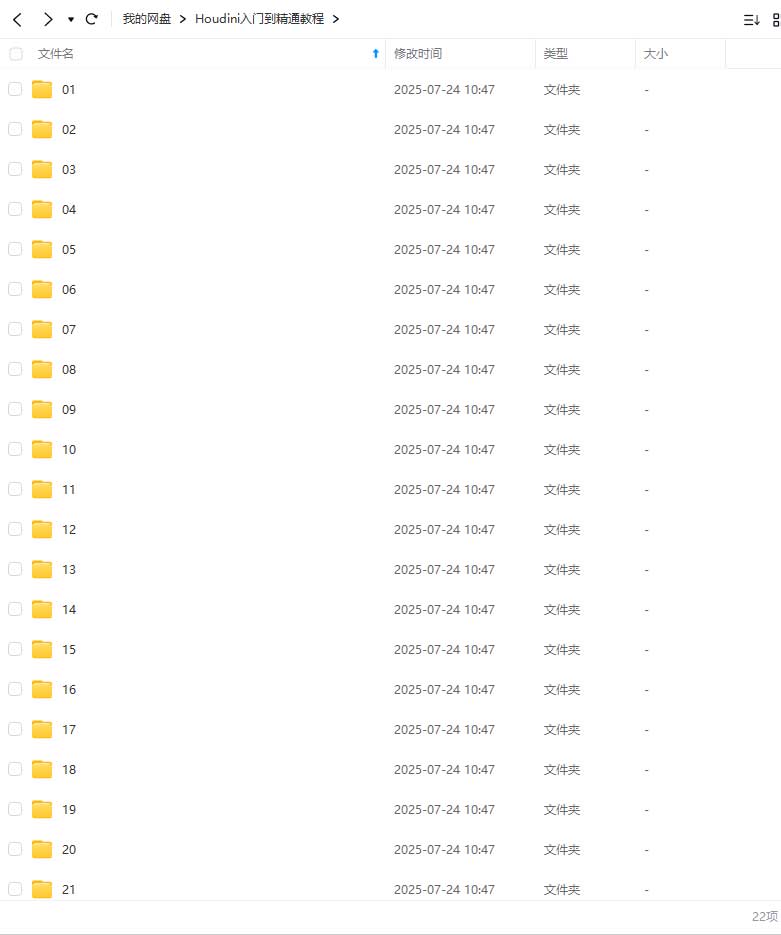Go forward to the next folder
Viewport: 781px width, 935px height.
[x=47, y=19]
